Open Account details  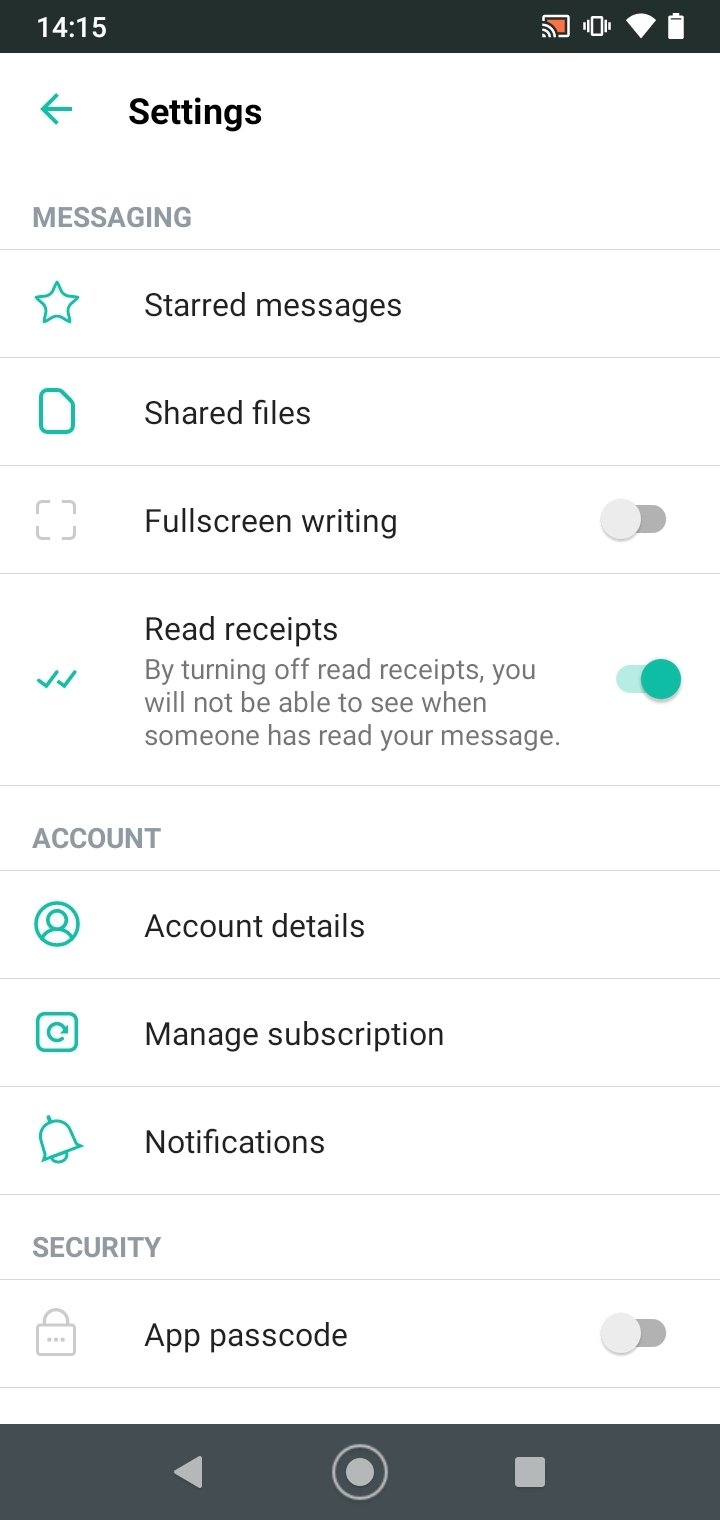click(x=254, y=926)
